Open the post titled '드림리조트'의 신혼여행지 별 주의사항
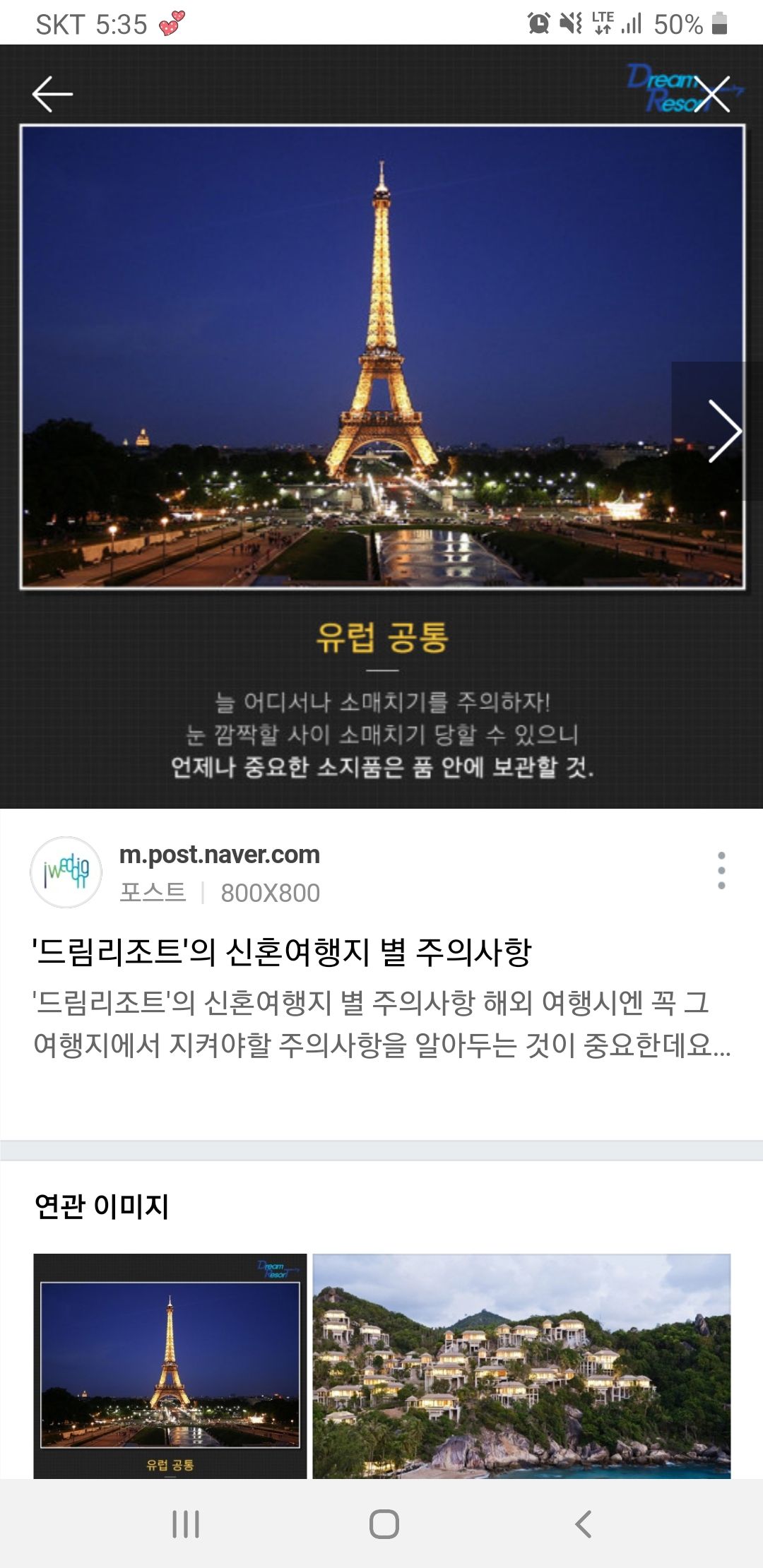The width and height of the screenshot is (763, 1568). tap(283, 952)
